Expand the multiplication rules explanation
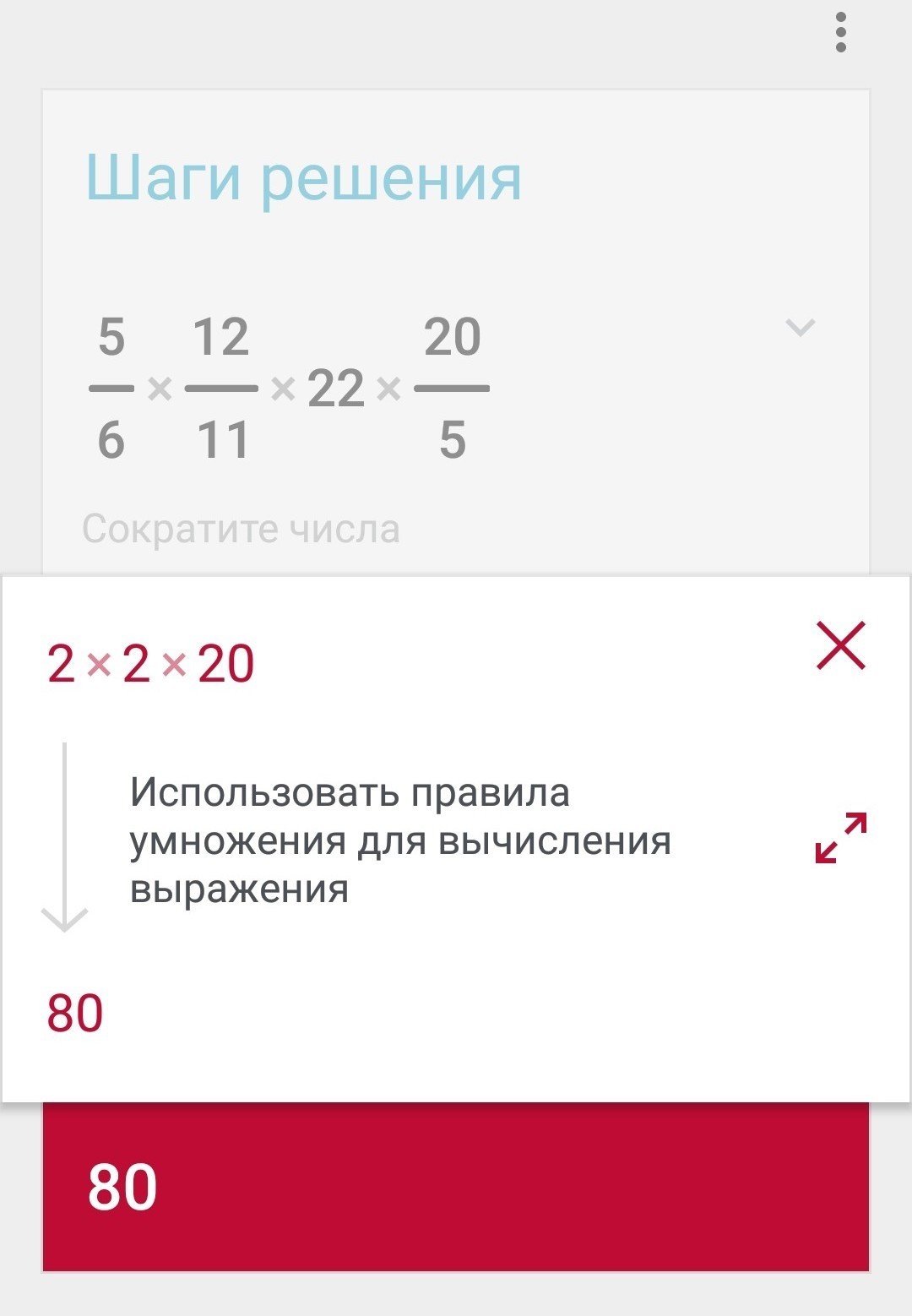The height and width of the screenshot is (1316, 912). tap(841, 838)
